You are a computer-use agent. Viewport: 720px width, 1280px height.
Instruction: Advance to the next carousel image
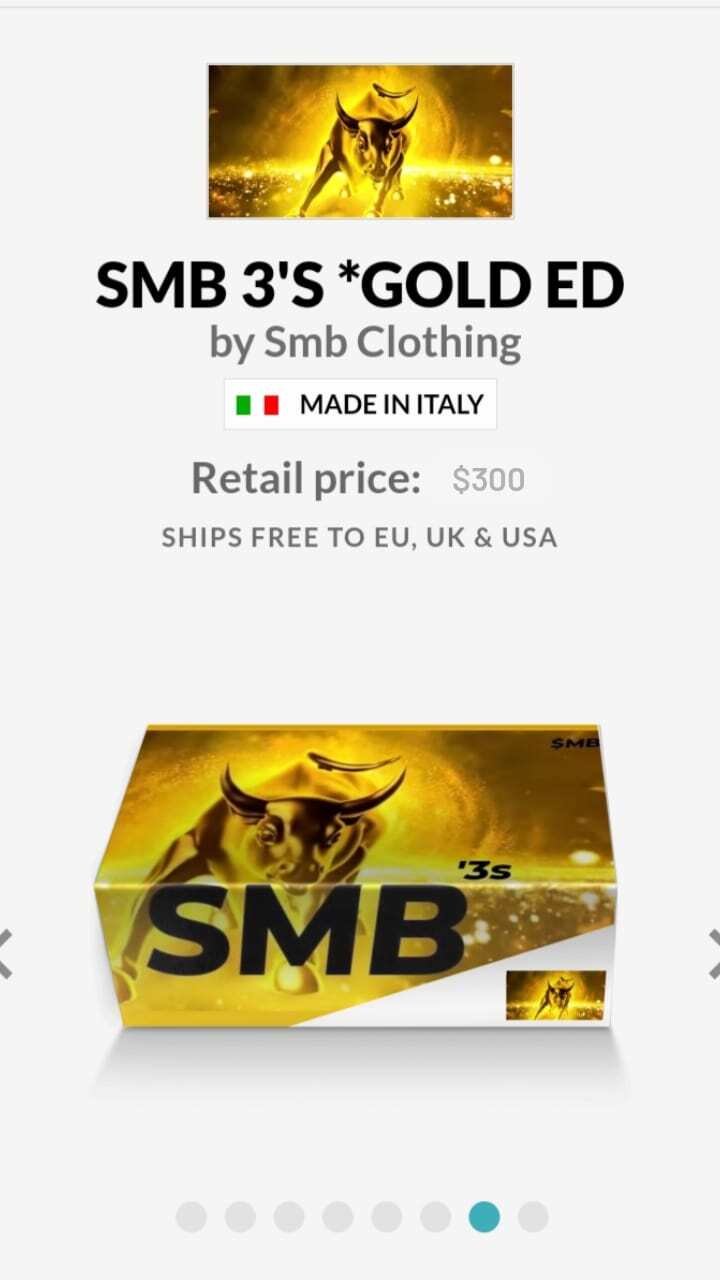[713, 953]
